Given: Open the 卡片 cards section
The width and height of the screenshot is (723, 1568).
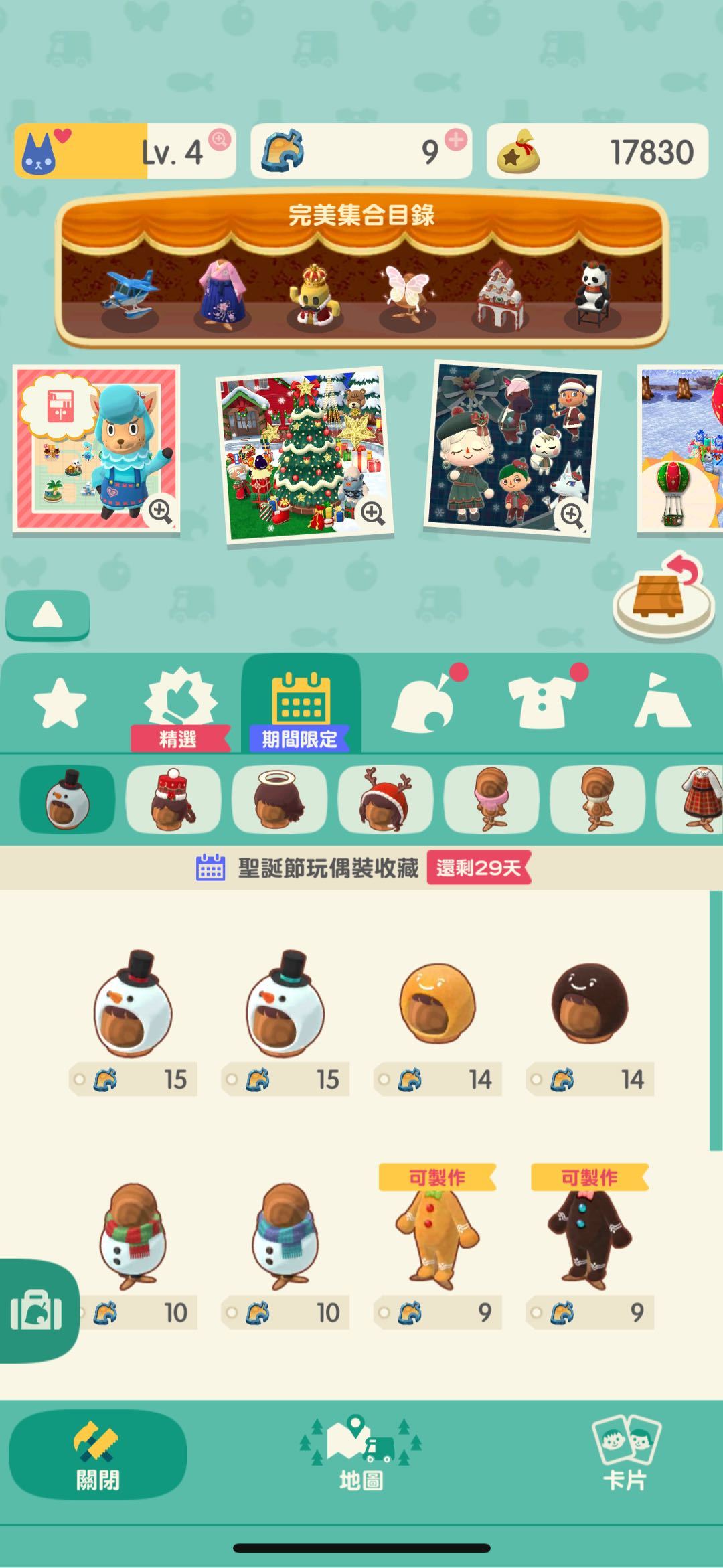Looking at the screenshot, I should pos(625,1454).
